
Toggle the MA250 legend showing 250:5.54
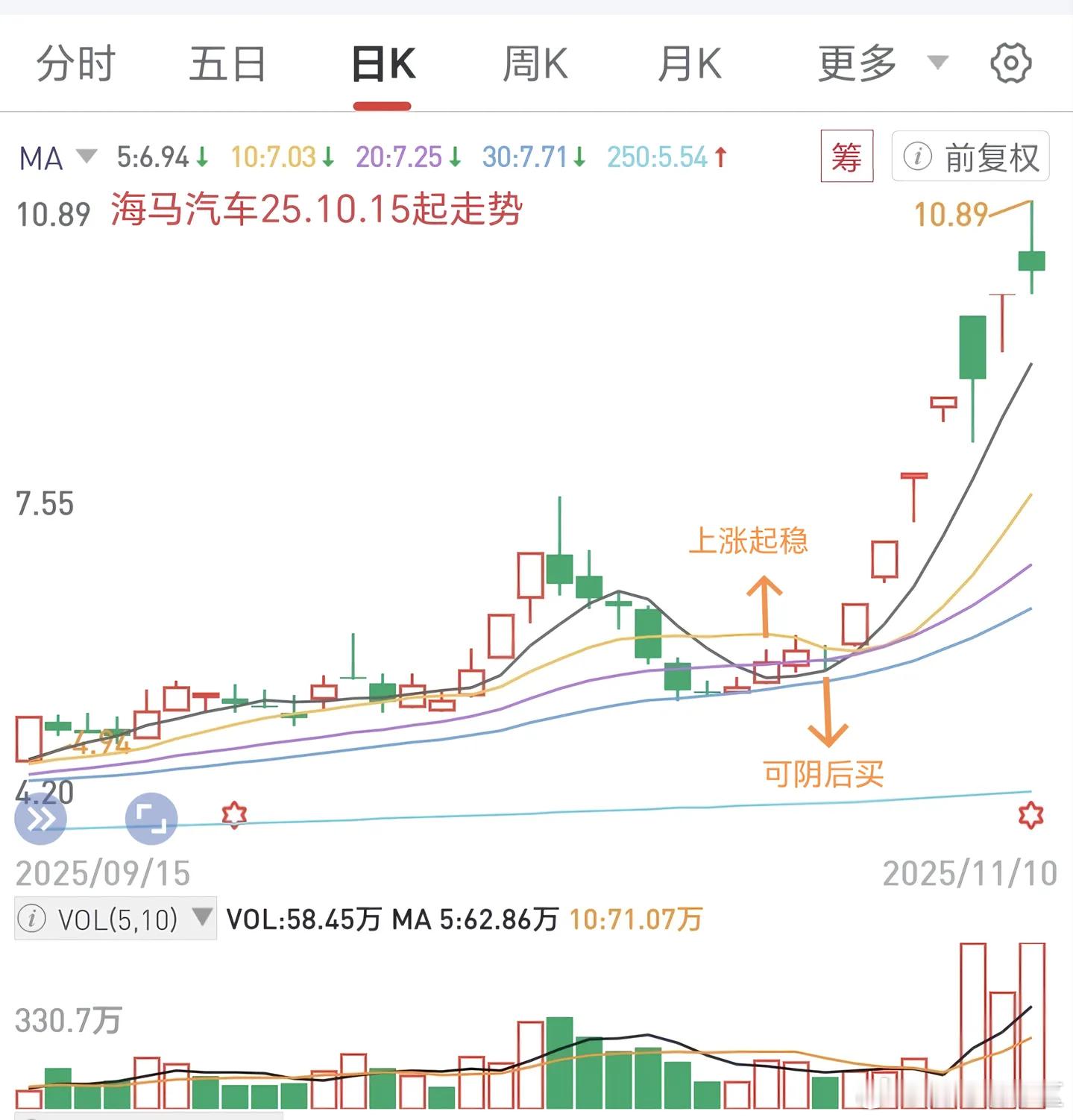tap(658, 157)
